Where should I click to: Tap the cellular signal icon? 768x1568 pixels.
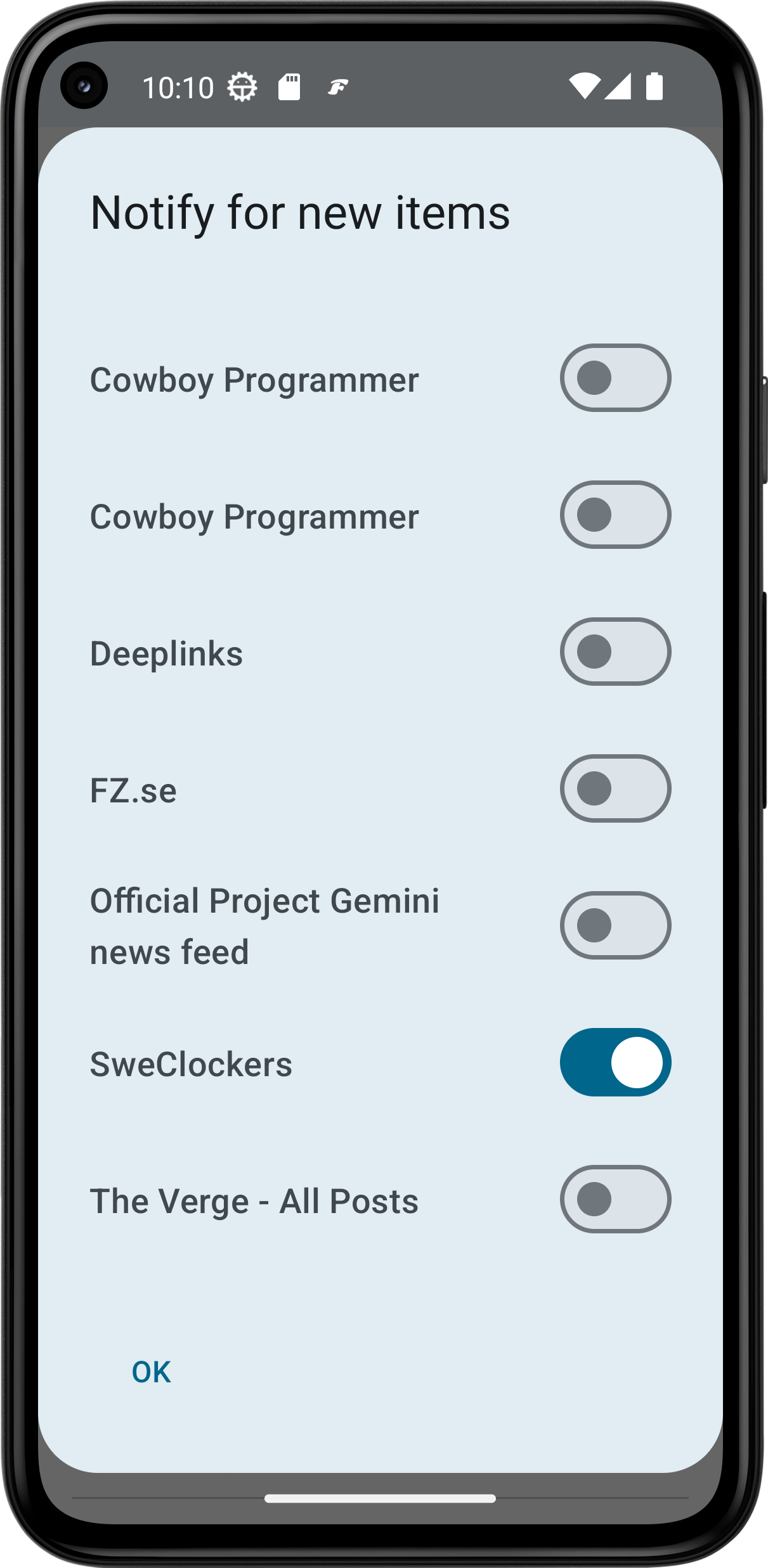click(x=618, y=87)
